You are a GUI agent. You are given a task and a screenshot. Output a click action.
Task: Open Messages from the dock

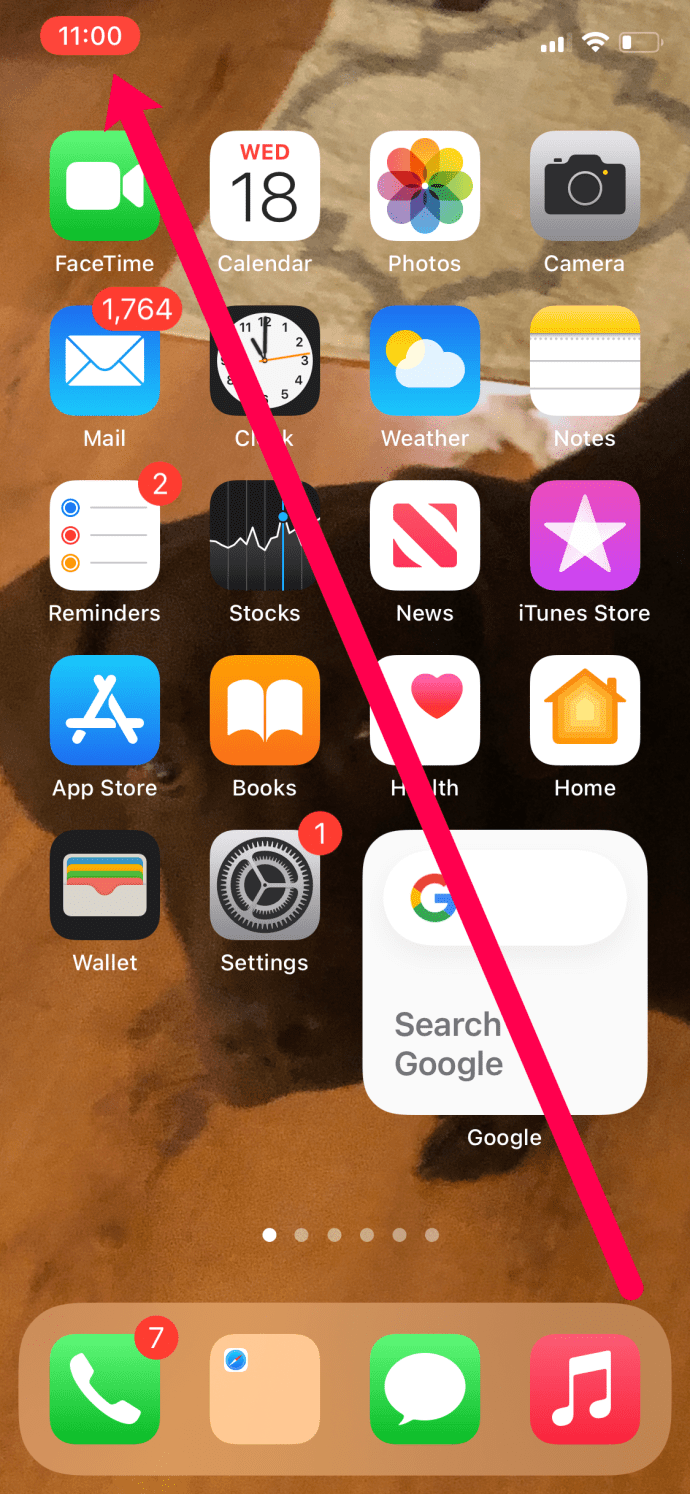[x=425, y=1389]
